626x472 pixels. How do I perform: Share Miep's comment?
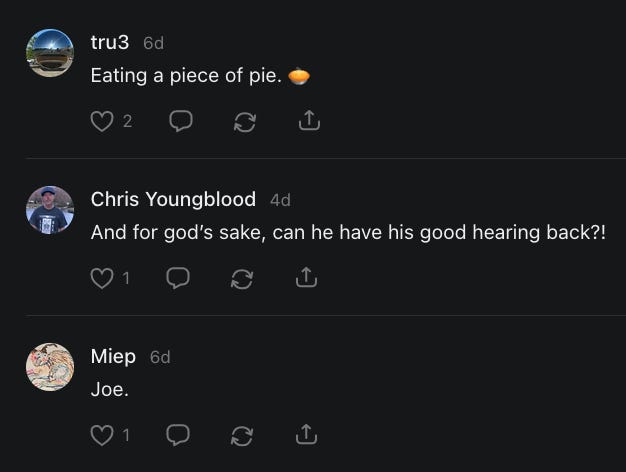point(308,435)
